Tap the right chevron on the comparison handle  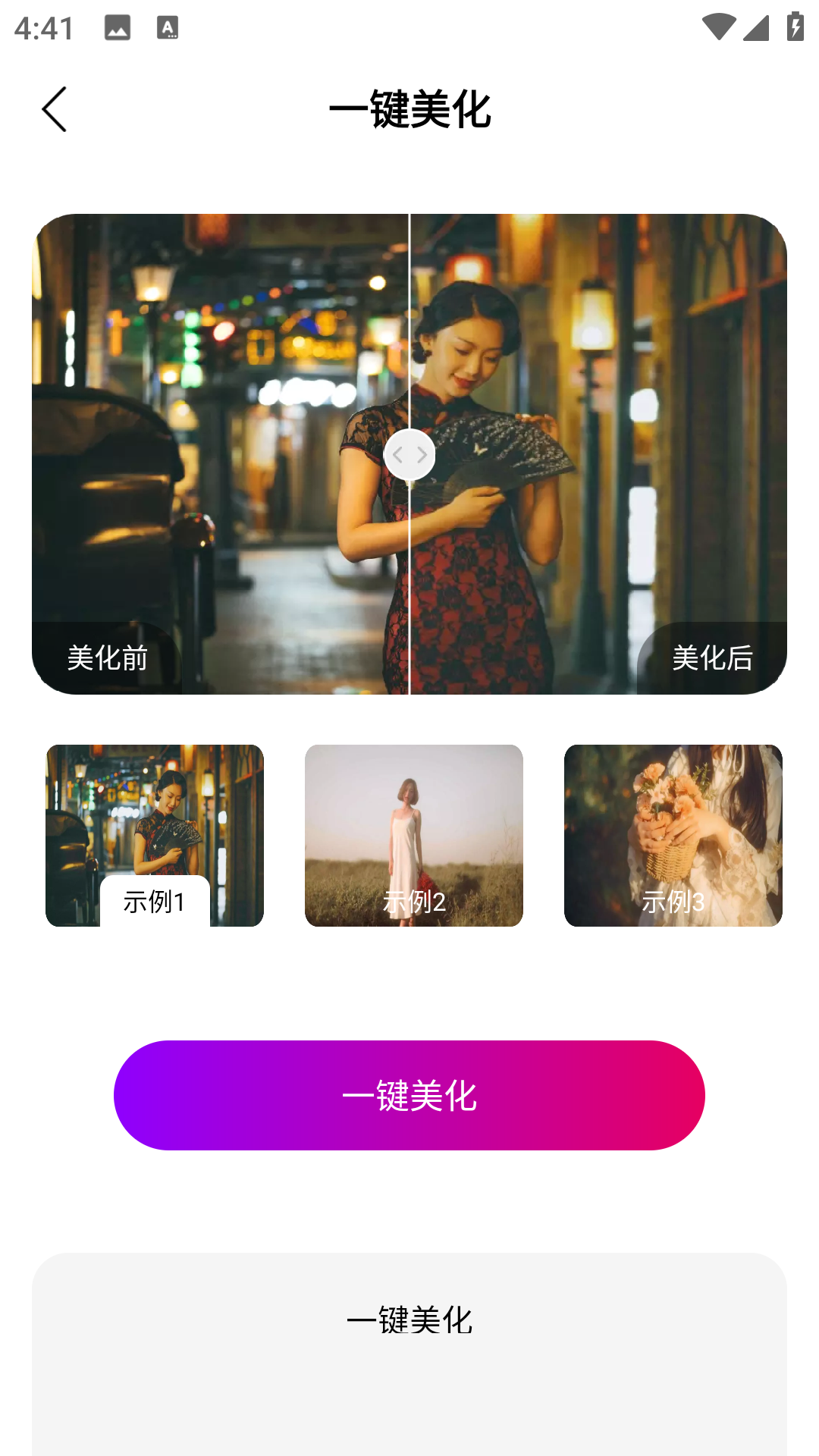click(x=422, y=455)
